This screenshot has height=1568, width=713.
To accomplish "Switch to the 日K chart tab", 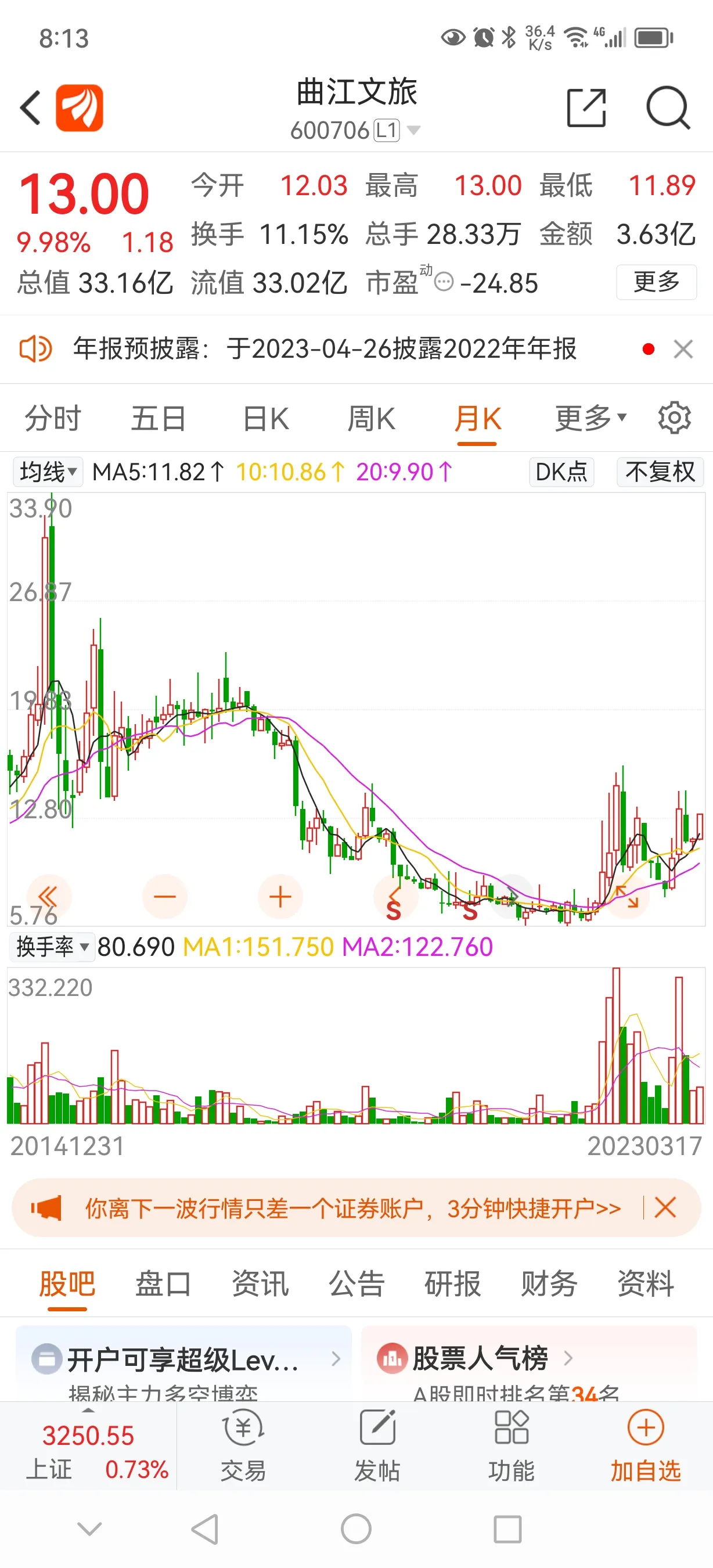I will pos(266,419).
